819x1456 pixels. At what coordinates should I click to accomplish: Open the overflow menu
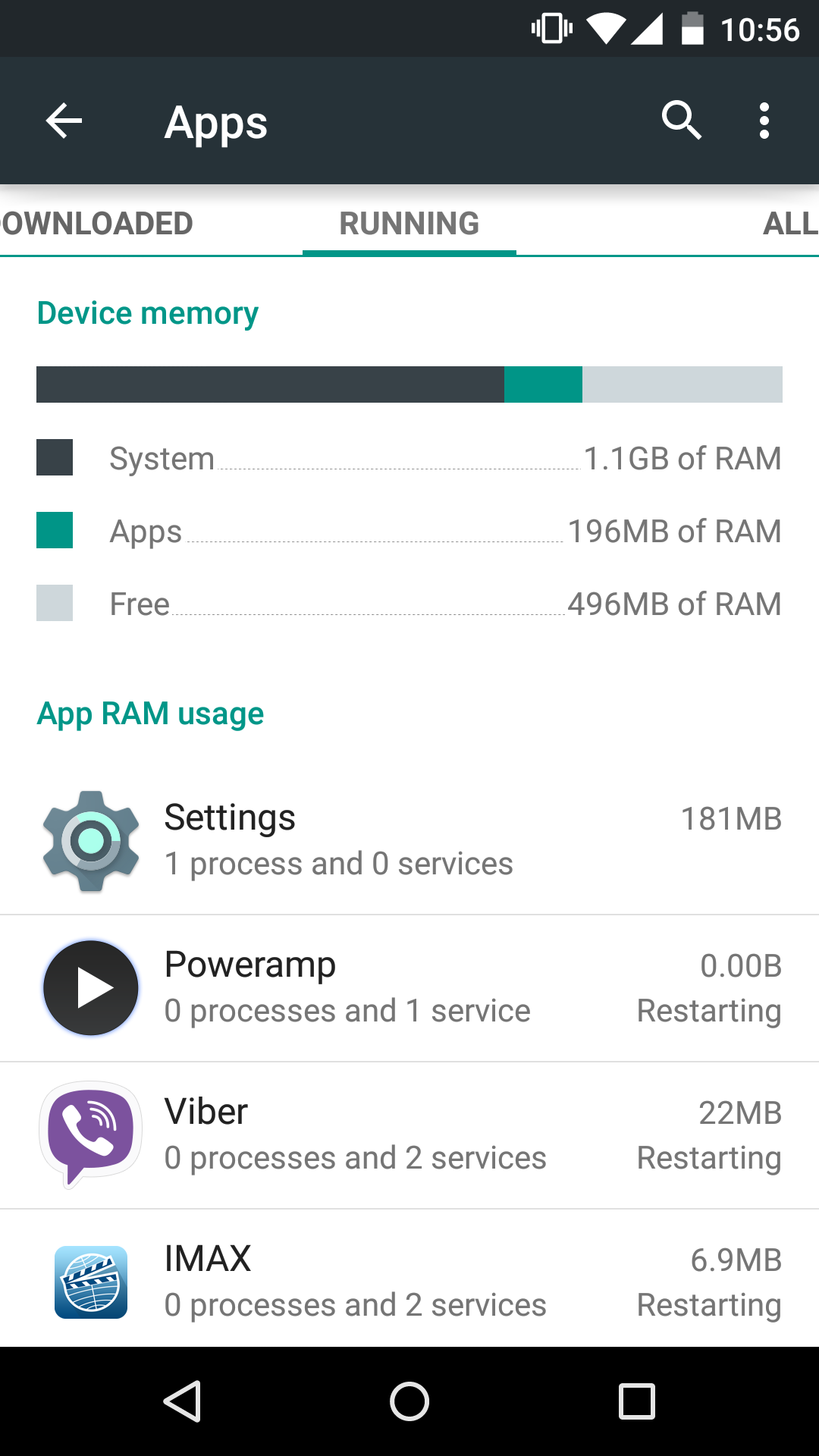click(x=764, y=121)
